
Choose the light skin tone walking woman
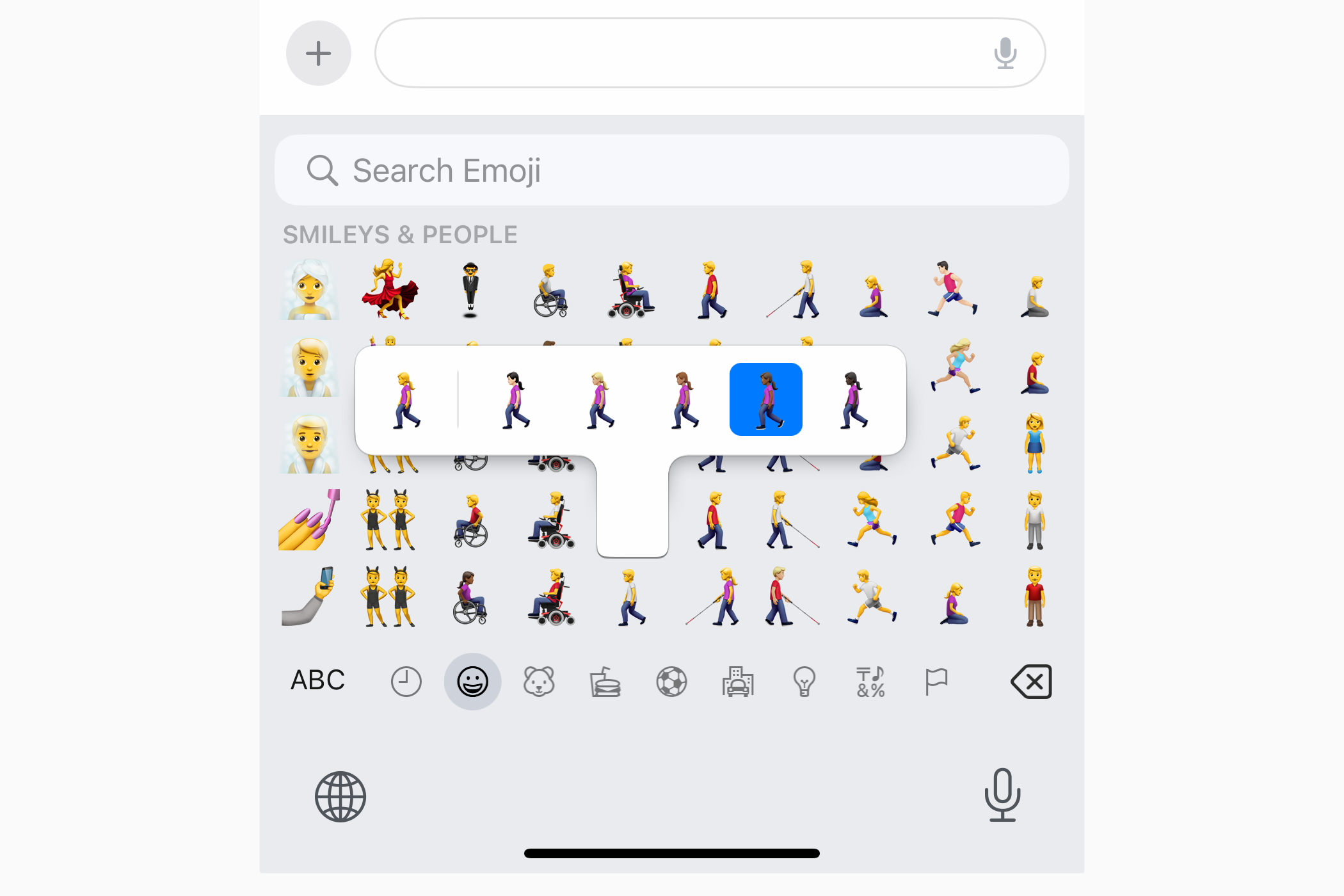[515, 400]
